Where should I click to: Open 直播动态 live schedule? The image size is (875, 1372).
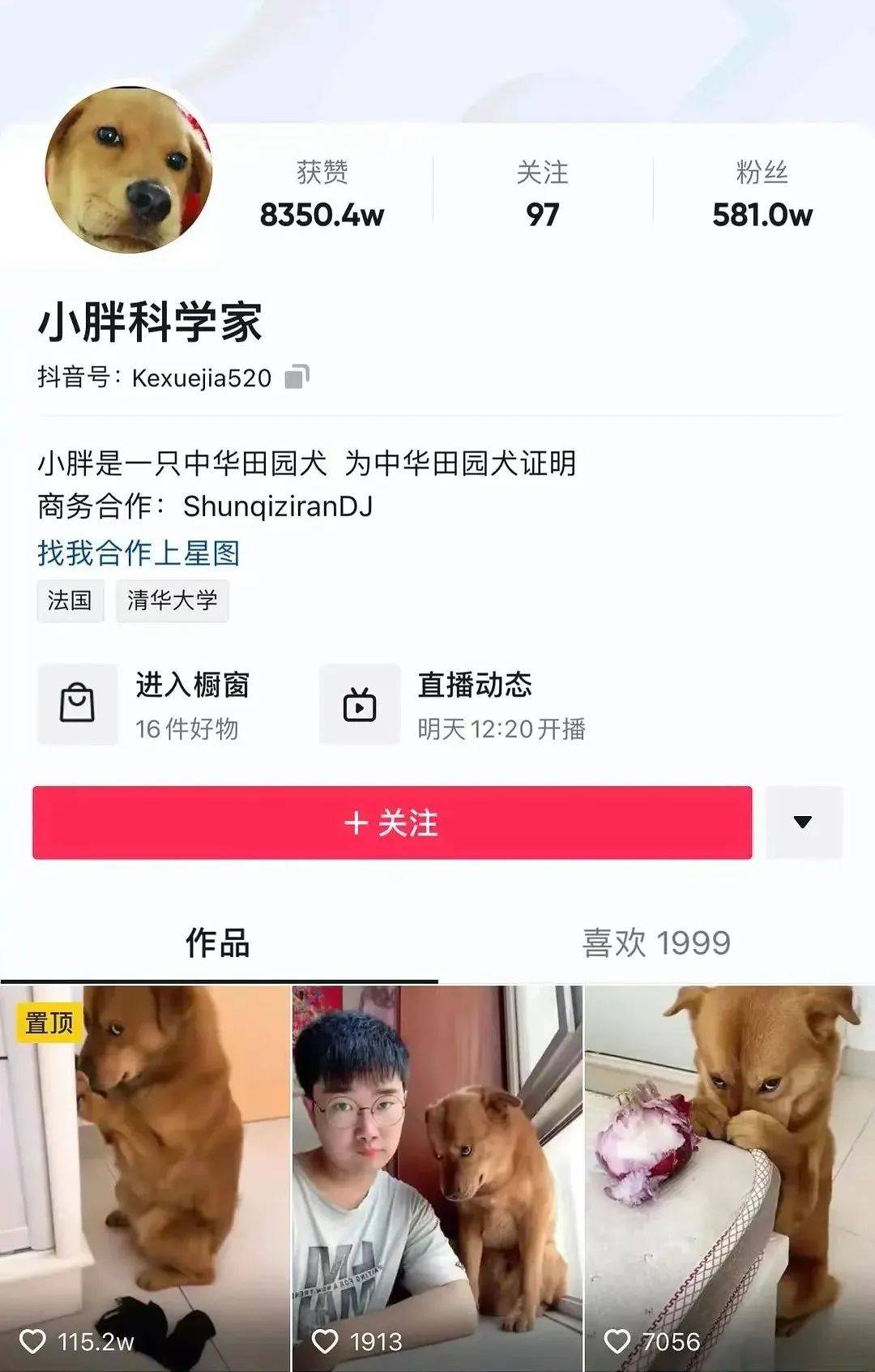click(x=454, y=704)
